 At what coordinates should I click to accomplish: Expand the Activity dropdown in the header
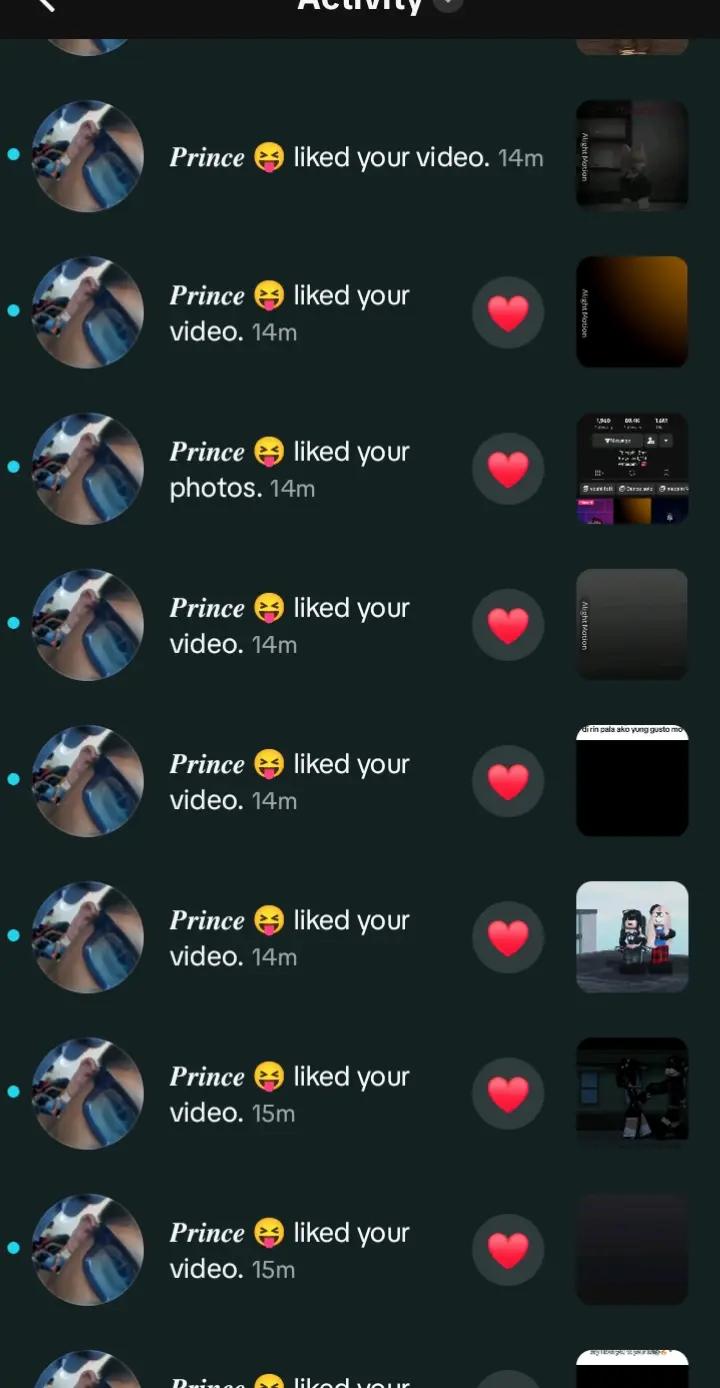[449, 4]
